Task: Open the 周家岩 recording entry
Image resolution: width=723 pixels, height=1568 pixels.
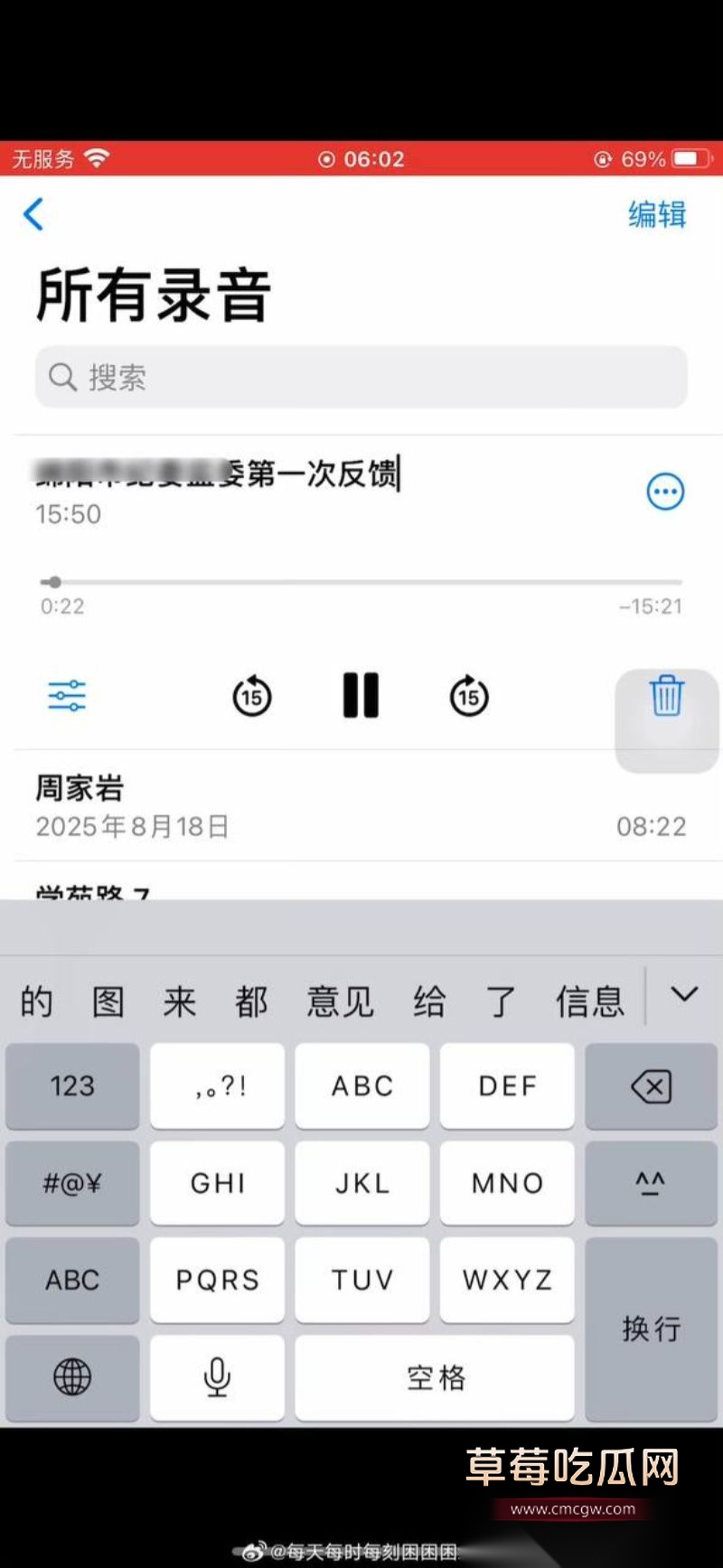Action: coord(271,804)
